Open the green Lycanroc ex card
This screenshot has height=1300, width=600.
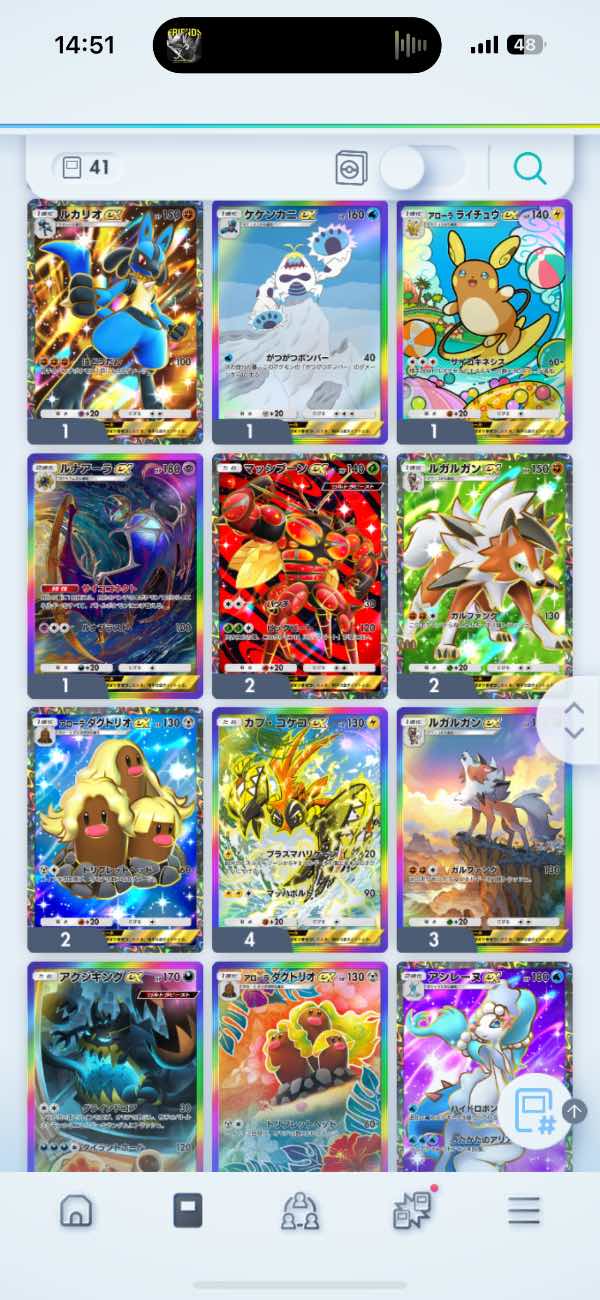[484, 565]
